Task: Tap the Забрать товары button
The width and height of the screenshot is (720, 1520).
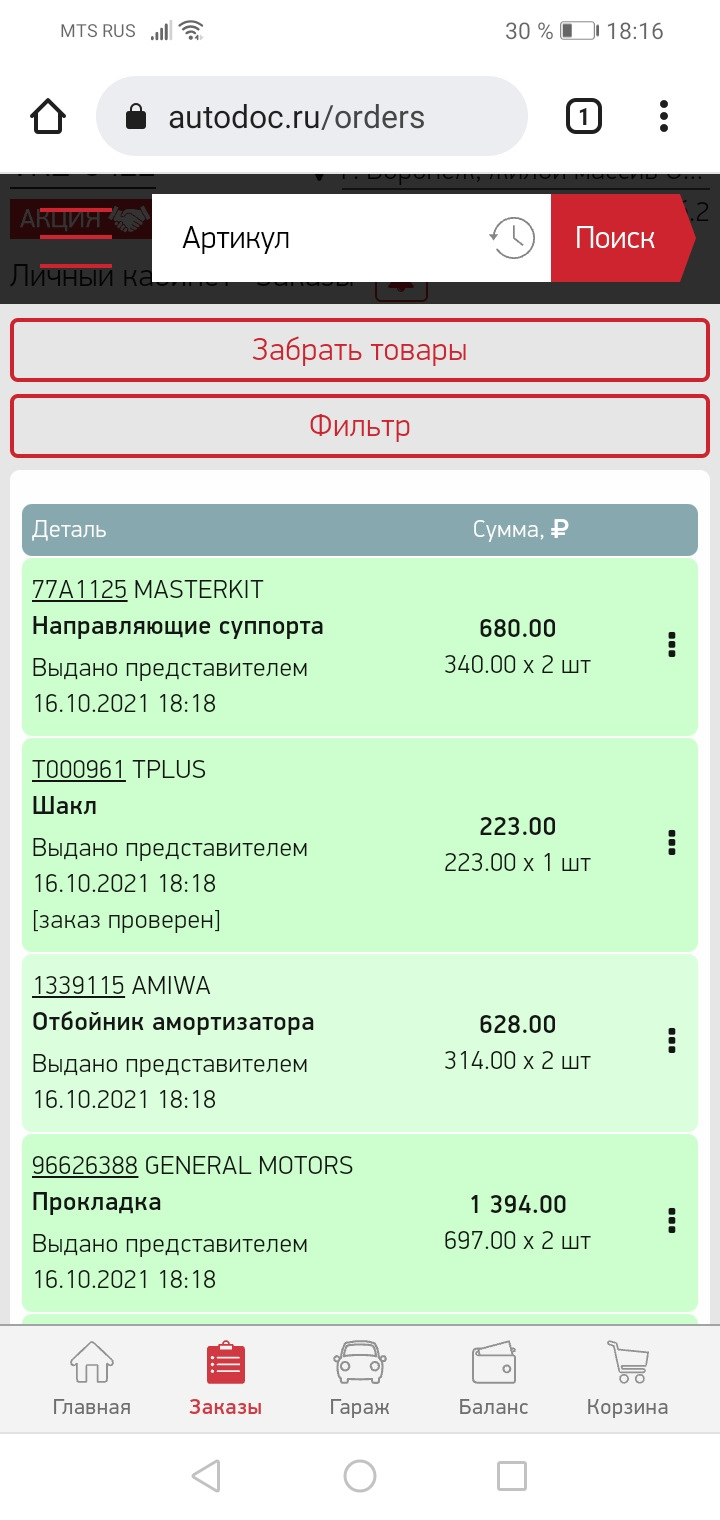Action: pyautogui.click(x=360, y=350)
